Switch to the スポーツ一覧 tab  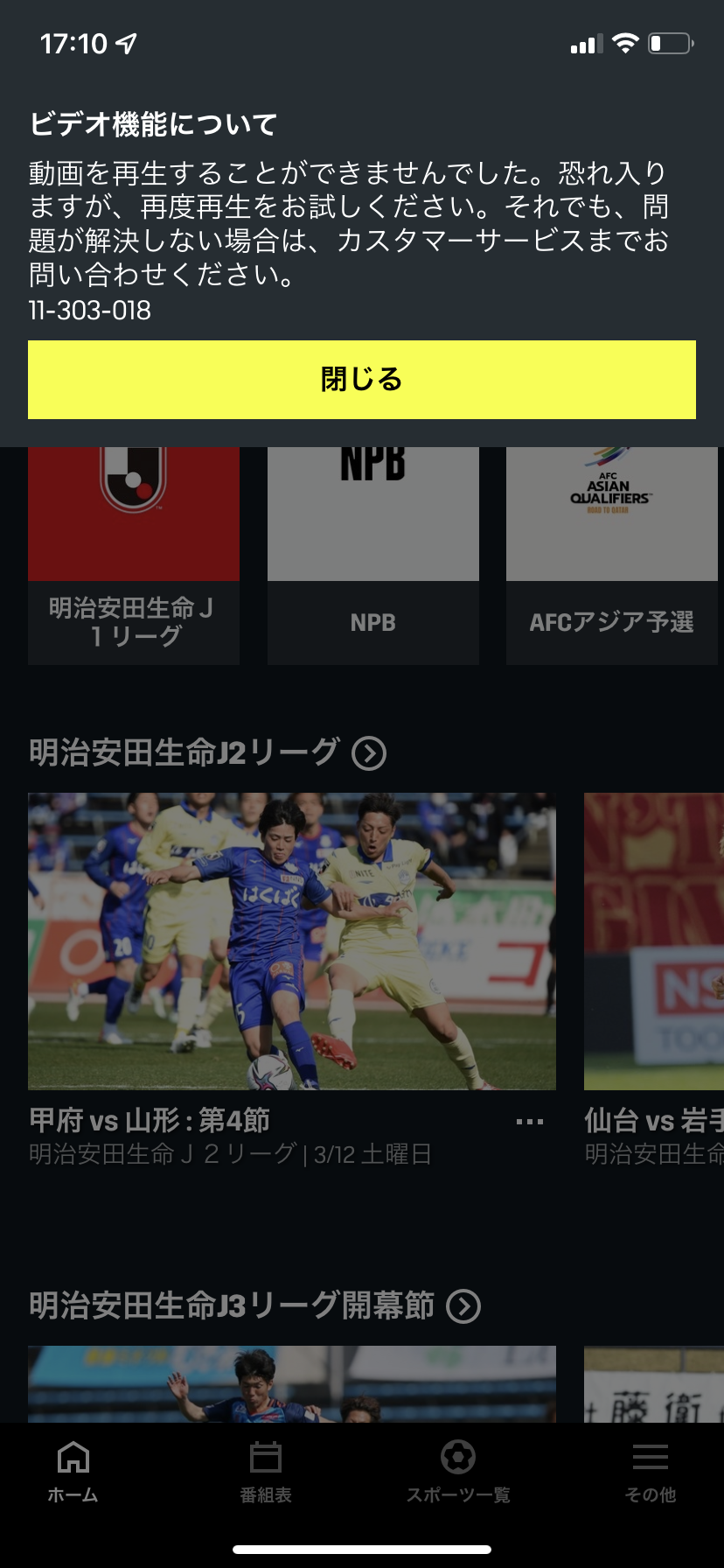click(x=458, y=1472)
